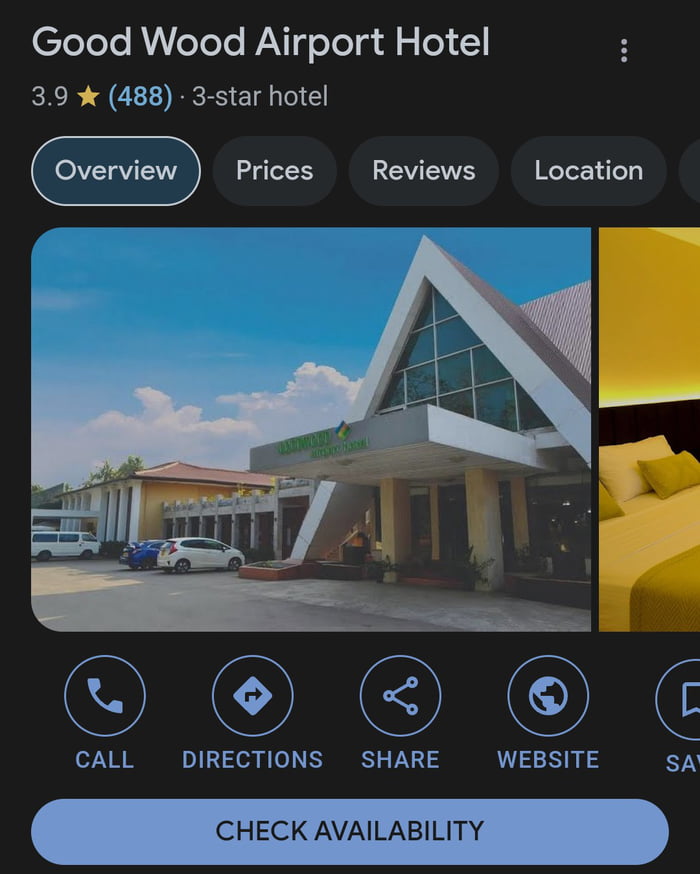This screenshot has height=874, width=700.
Task: Call the Good Wood Airport Hotel
Action: coord(105,696)
